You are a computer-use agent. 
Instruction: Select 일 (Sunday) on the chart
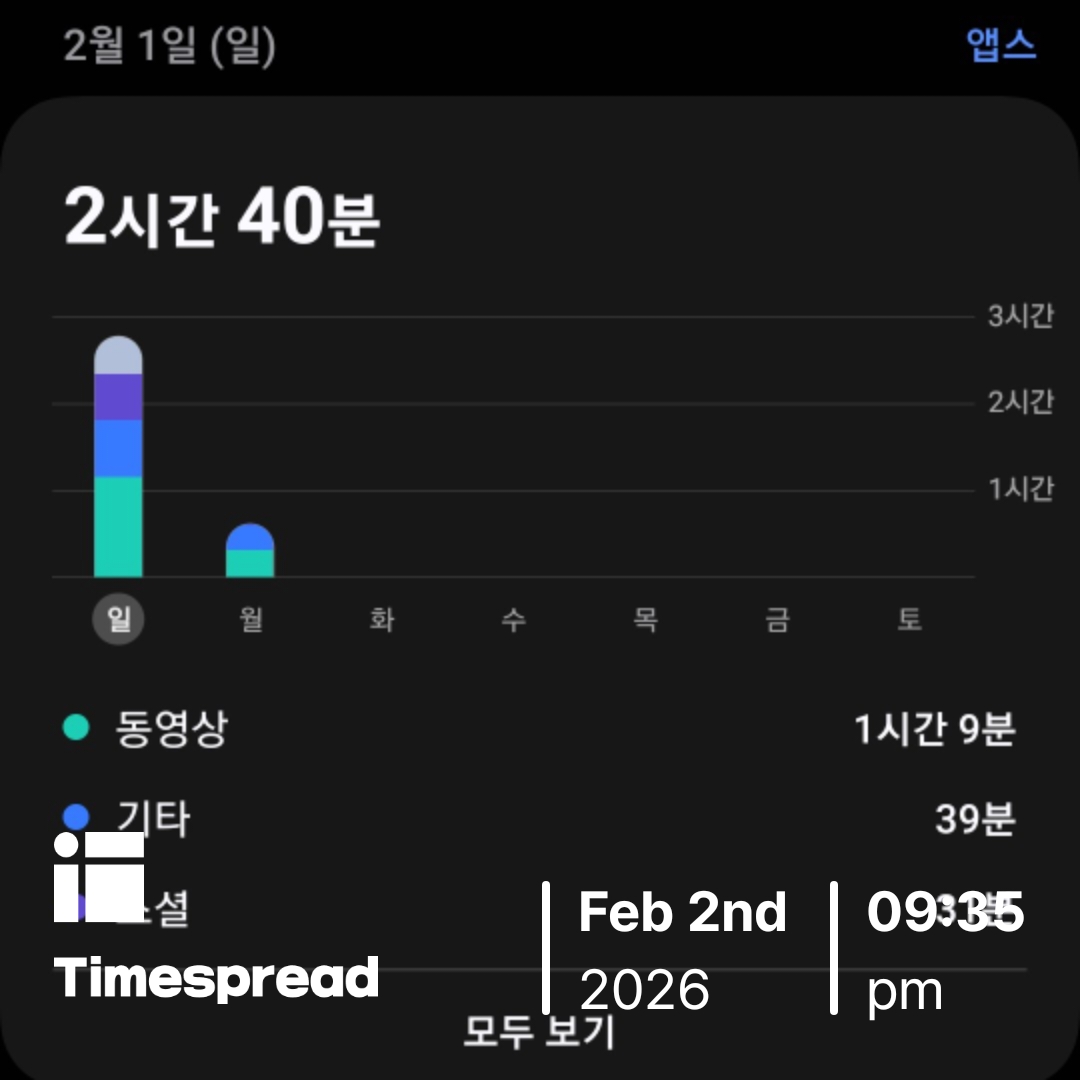click(119, 620)
